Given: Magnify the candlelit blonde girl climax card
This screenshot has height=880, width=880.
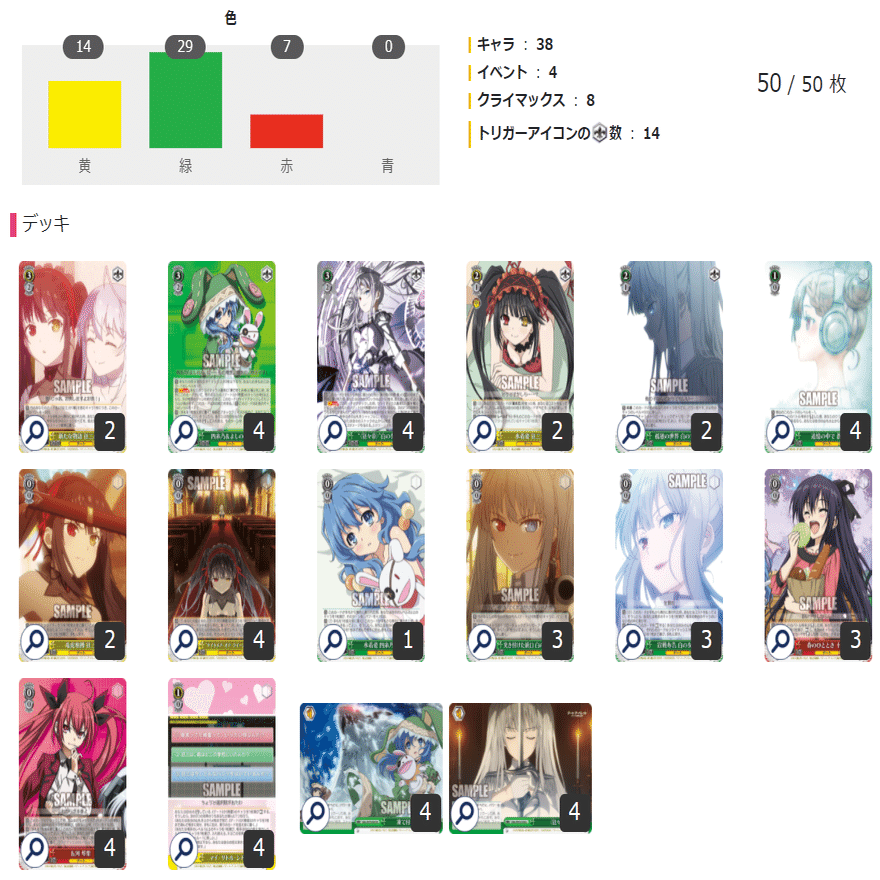Looking at the screenshot, I should (x=467, y=813).
